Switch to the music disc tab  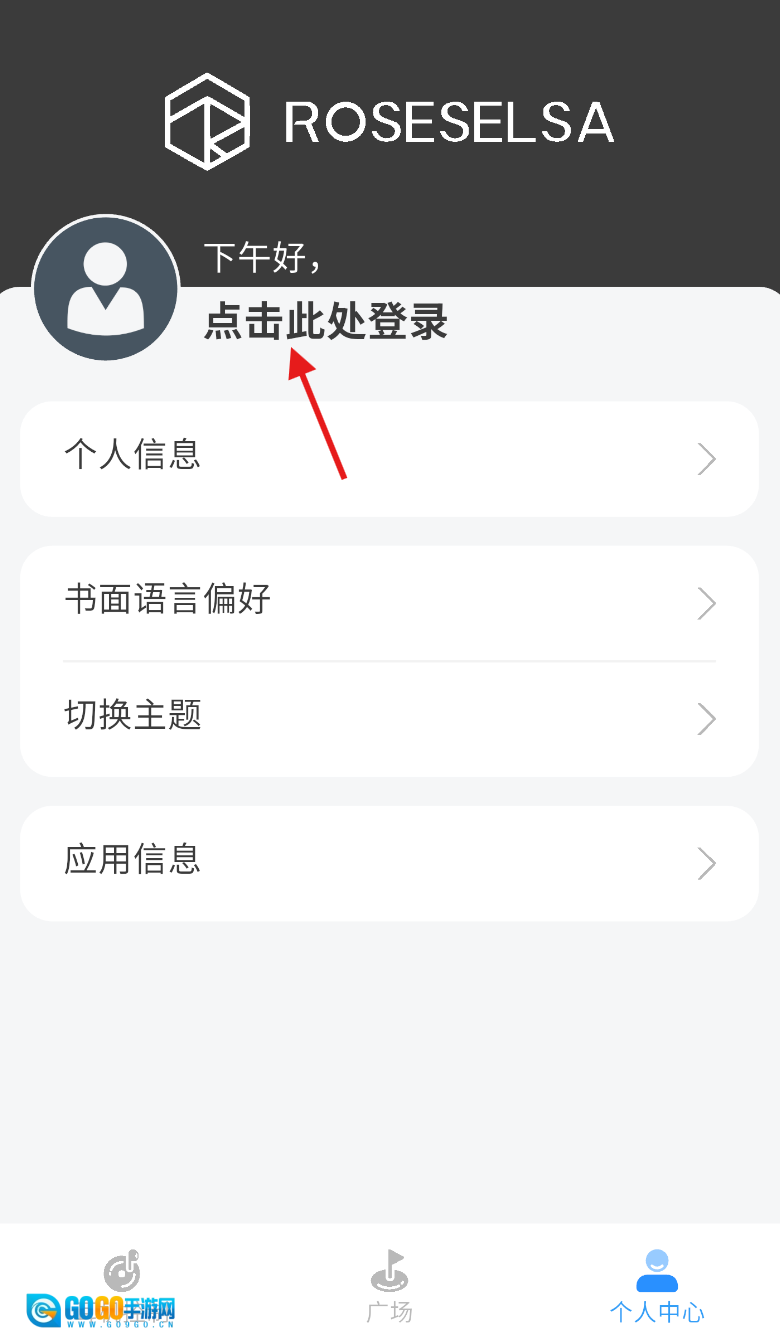(122, 1272)
